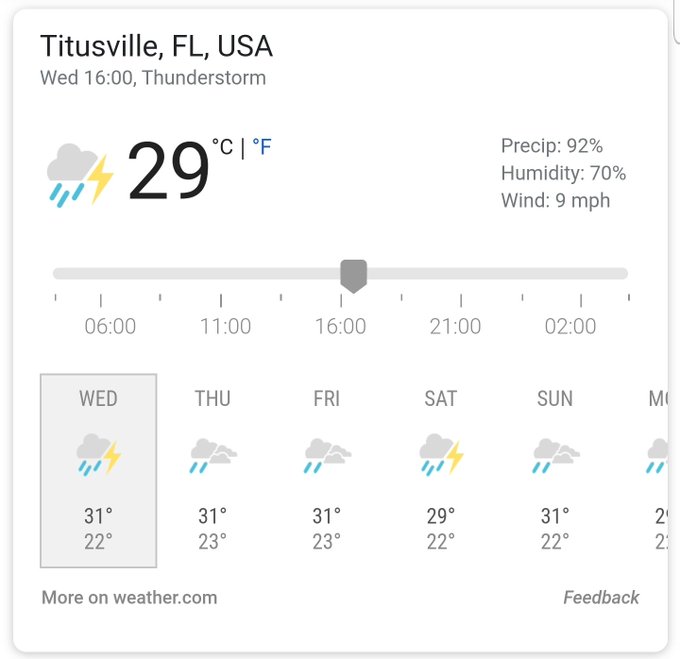
Task: Tap the hourly forecast slider handle
Action: coord(353,277)
